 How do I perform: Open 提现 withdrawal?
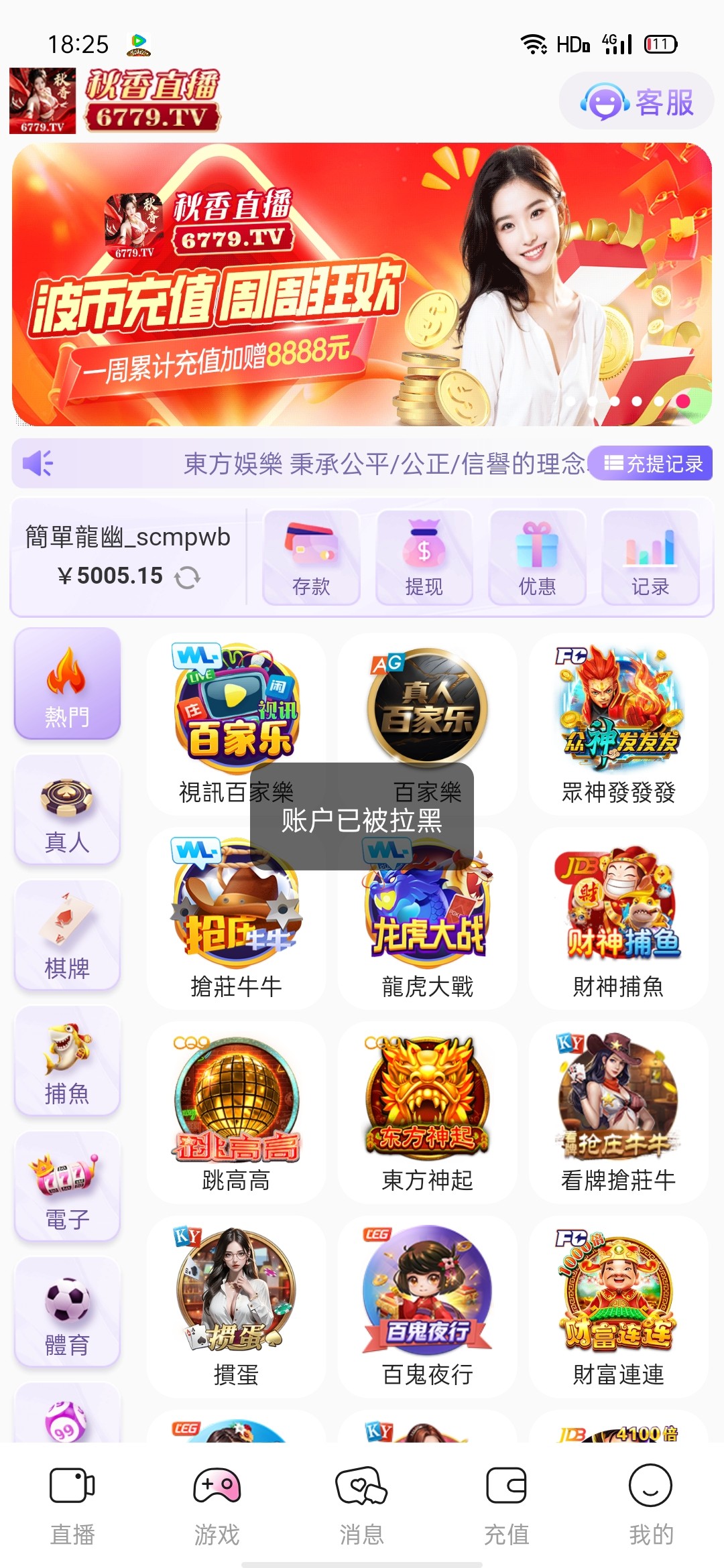click(x=424, y=558)
